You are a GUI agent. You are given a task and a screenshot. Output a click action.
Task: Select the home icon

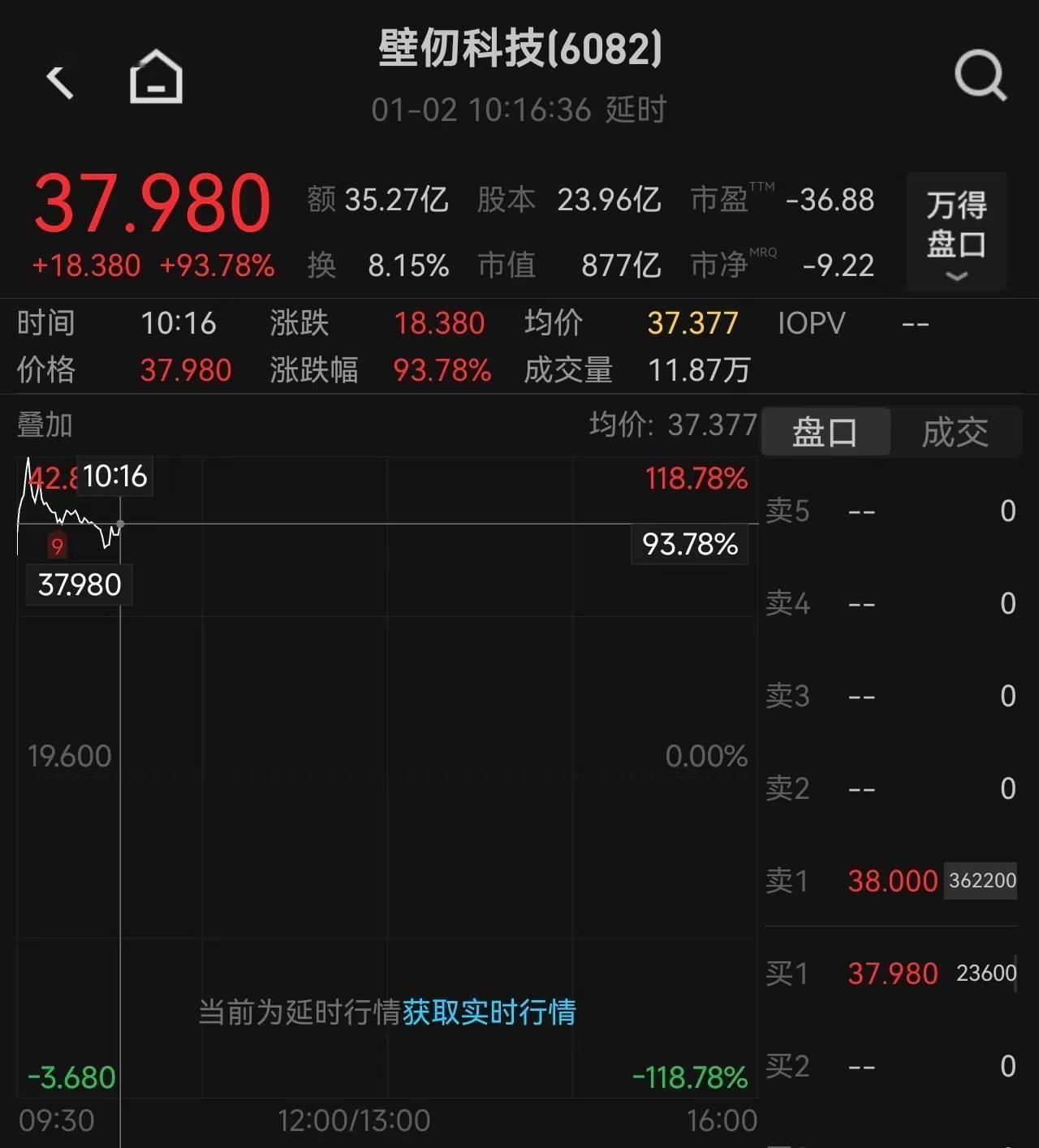[x=155, y=77]
